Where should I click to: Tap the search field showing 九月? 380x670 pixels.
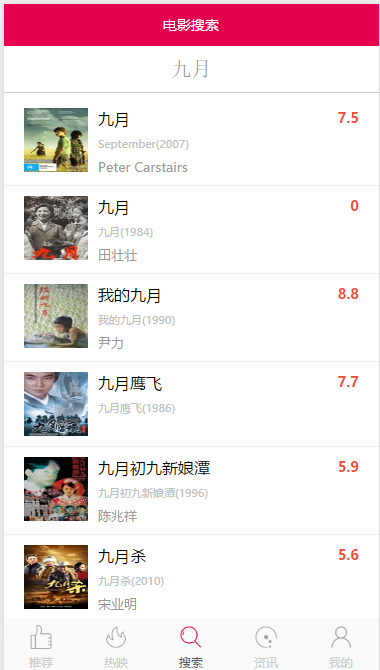click(x=191, y=69)
